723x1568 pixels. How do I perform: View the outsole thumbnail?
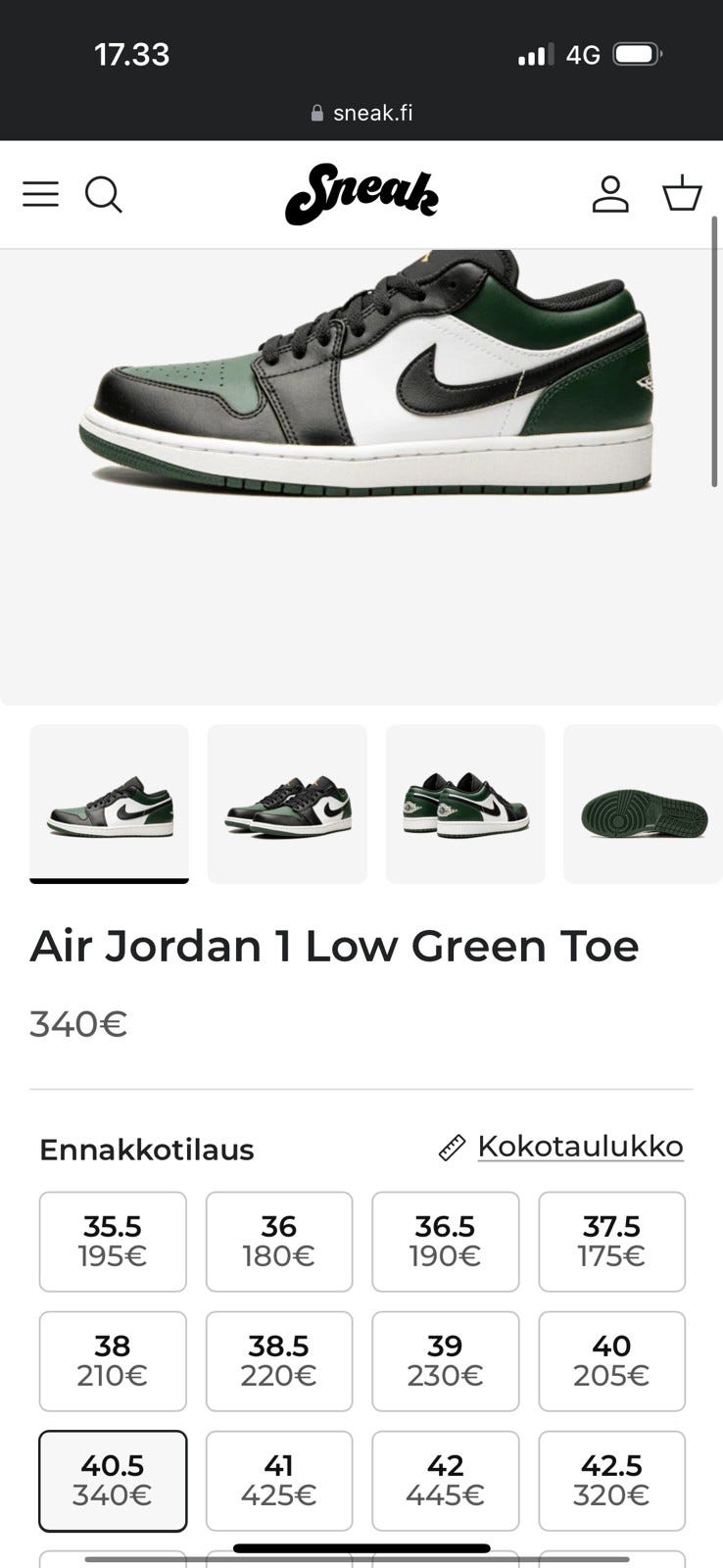(x=643, y=804)
